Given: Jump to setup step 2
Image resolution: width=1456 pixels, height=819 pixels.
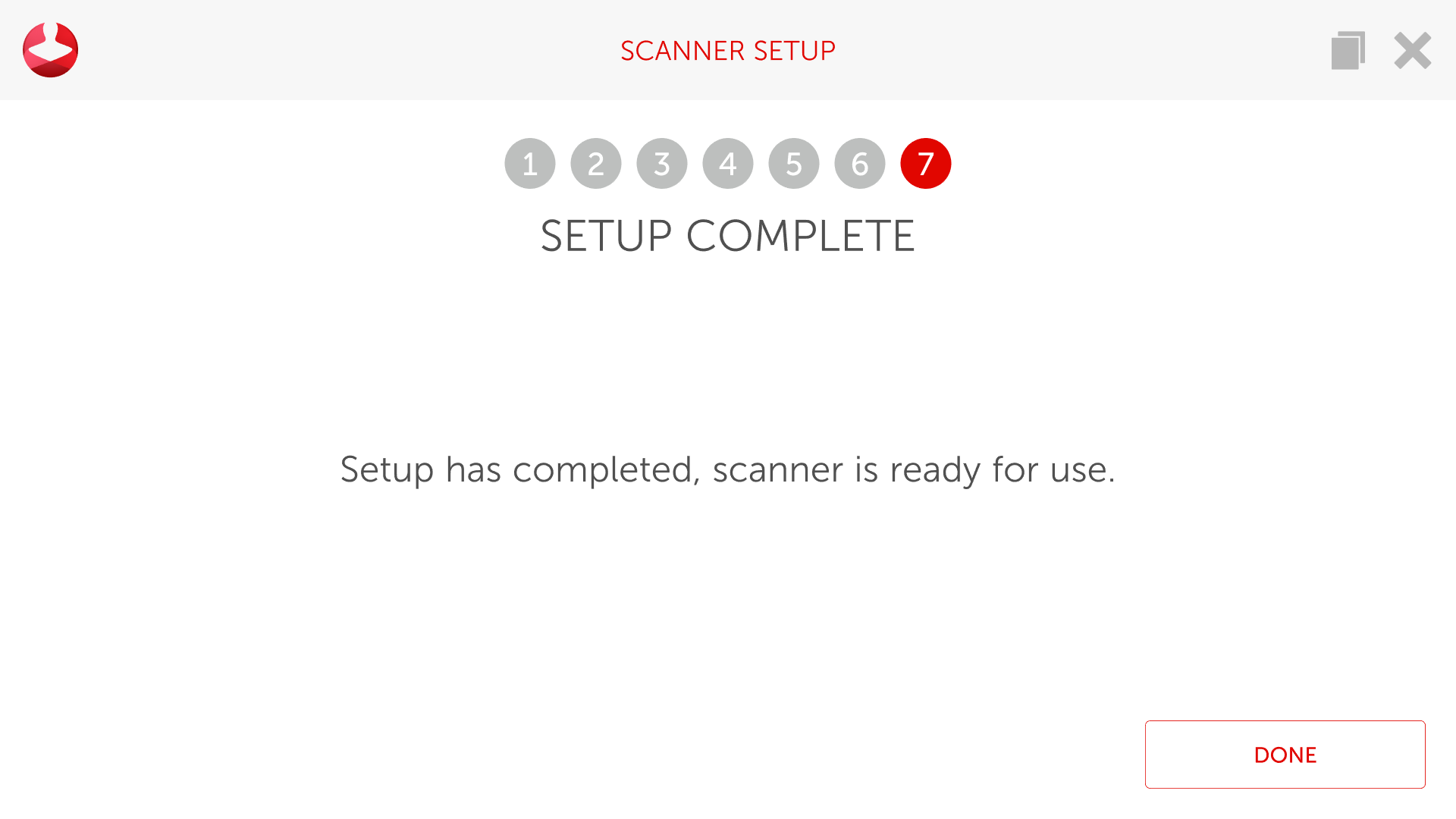Looking at the screenshot, I should (596, 164).
